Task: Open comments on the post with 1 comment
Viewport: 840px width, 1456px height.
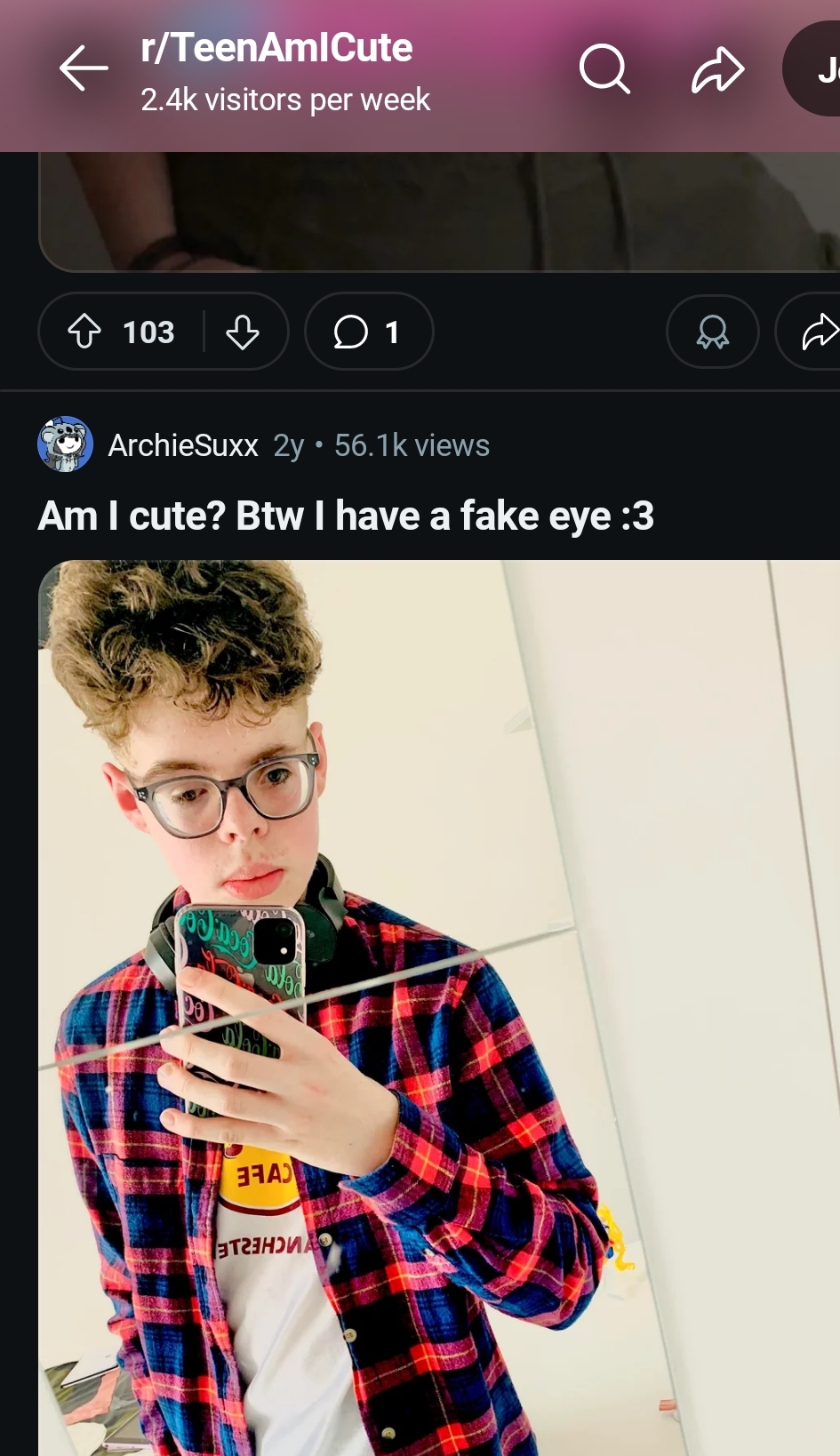Action: point(369,332)
